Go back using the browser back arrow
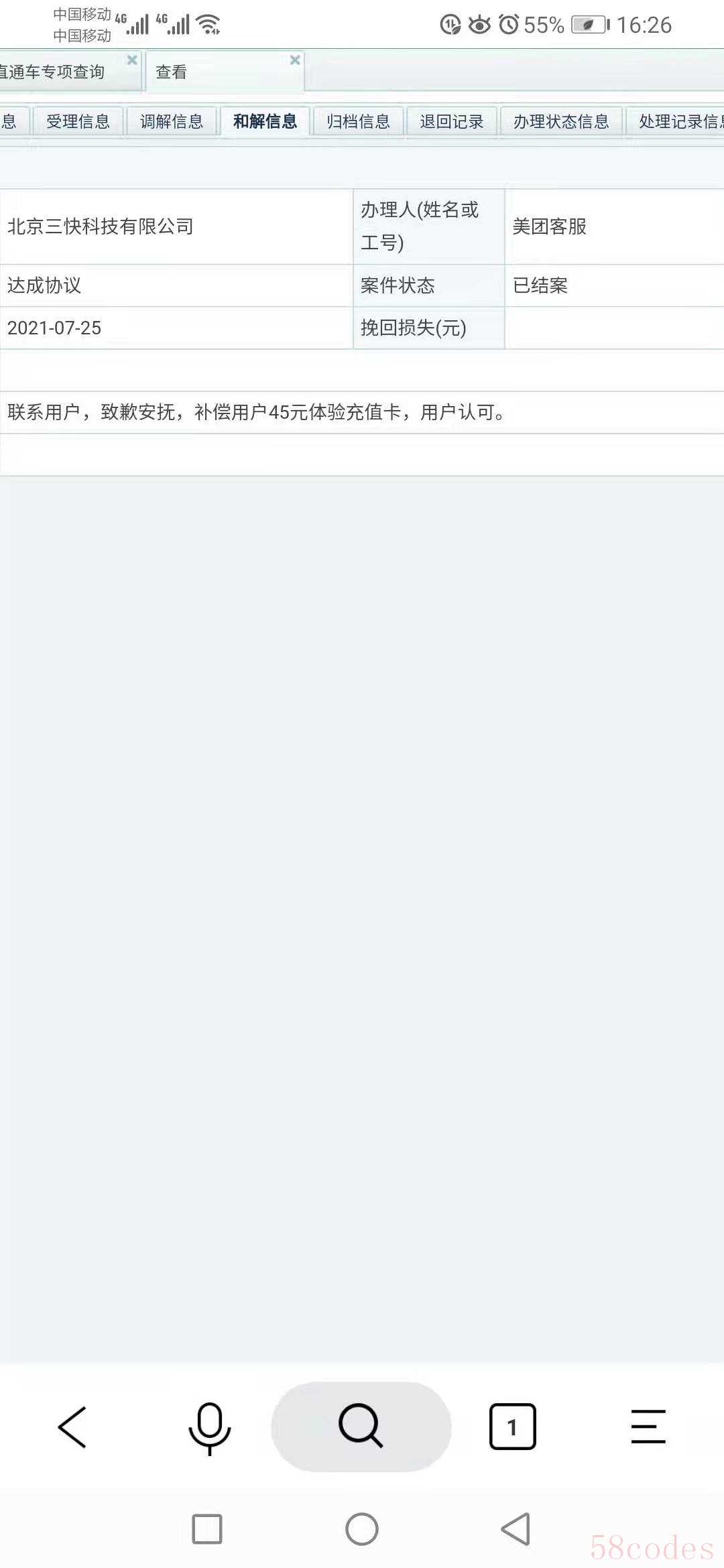Screen dimensions: 724x1568 point(72,1427)
